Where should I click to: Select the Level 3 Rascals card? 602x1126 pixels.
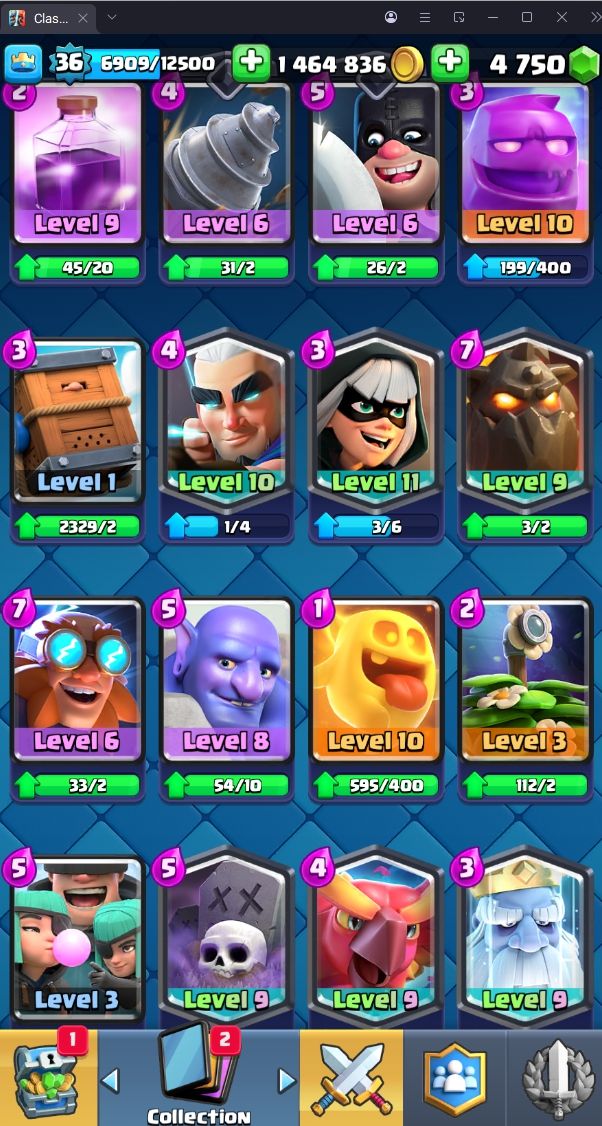pyautogui.click(x=77, y=937)
